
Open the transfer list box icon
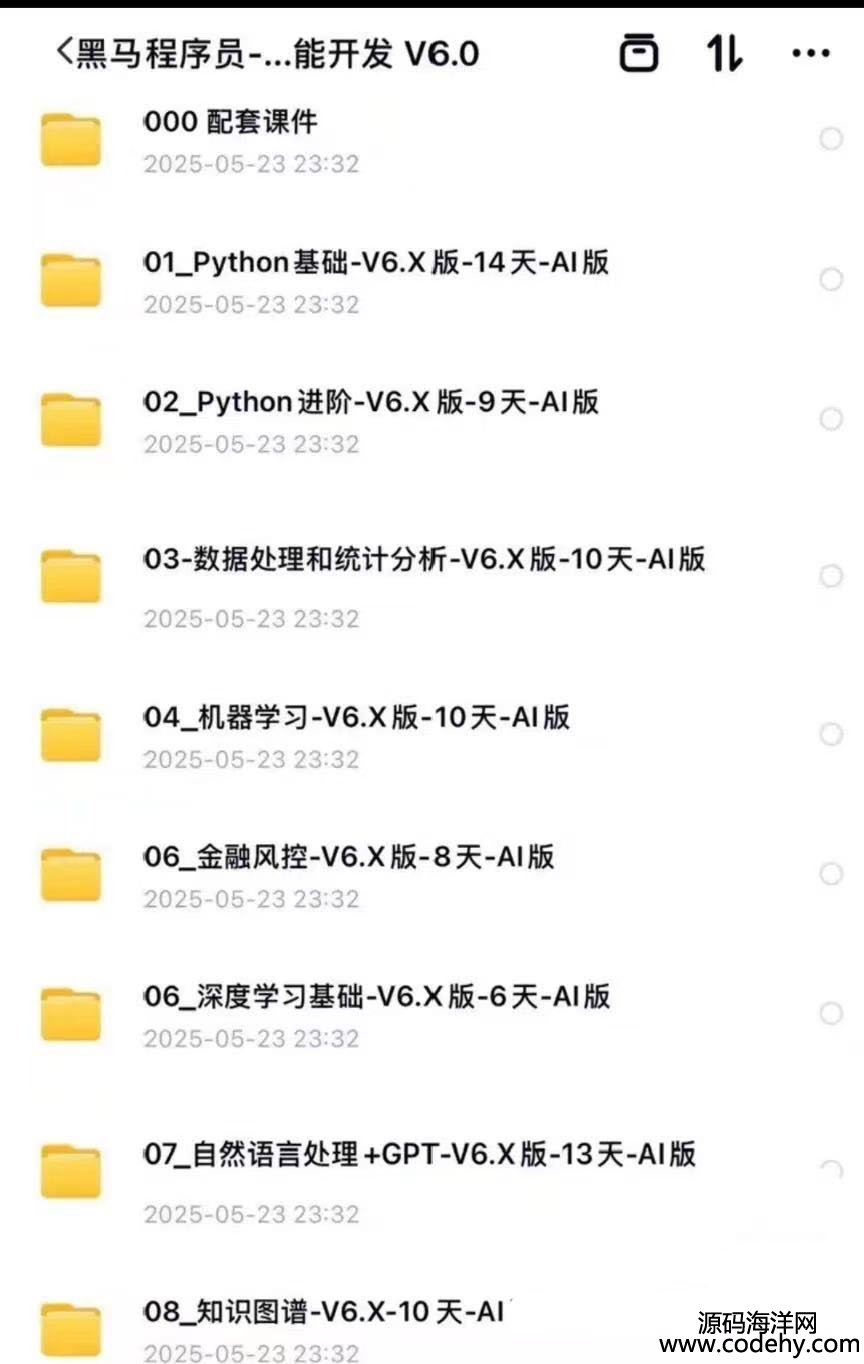click(638, 52)
